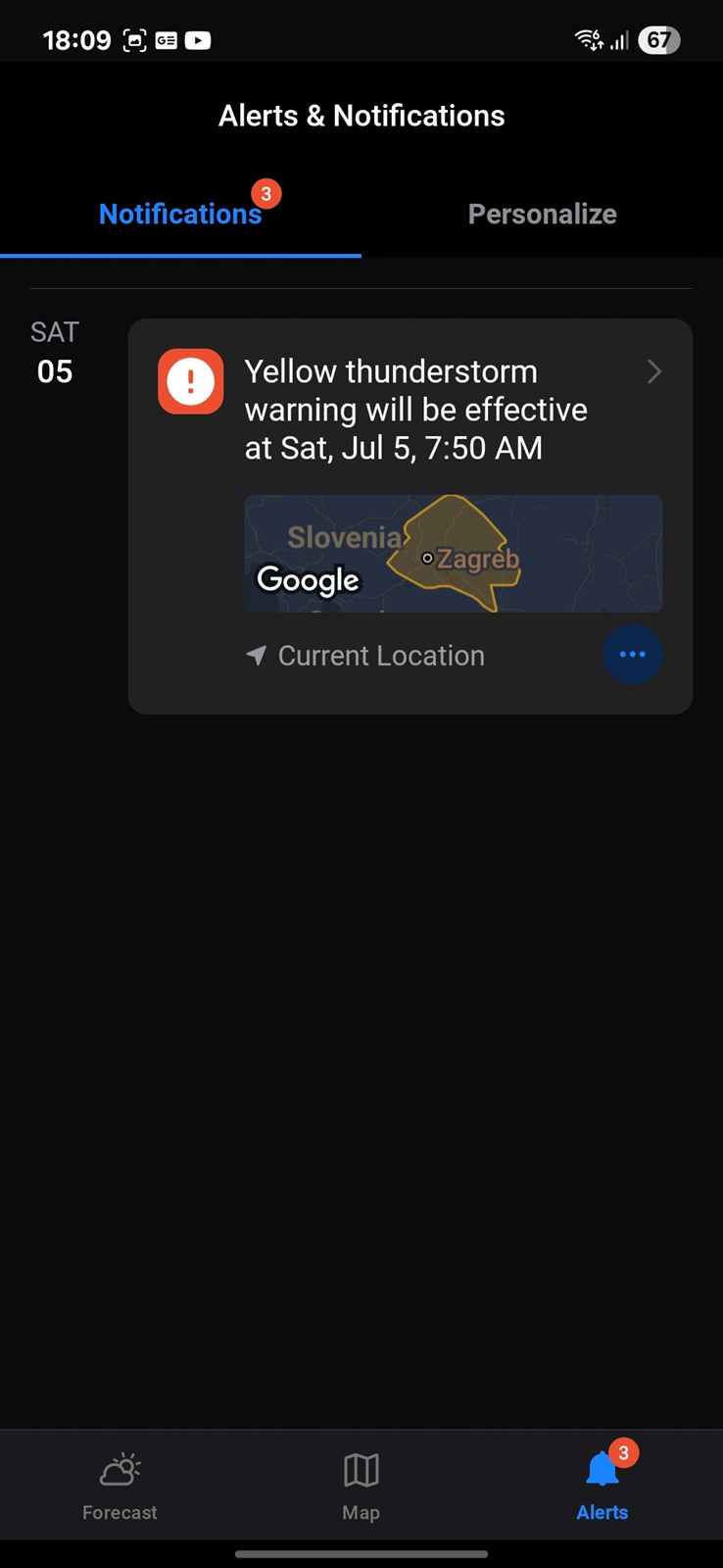723x1568 pixels.
Task: Open the Map tab
Action: 361,1486
